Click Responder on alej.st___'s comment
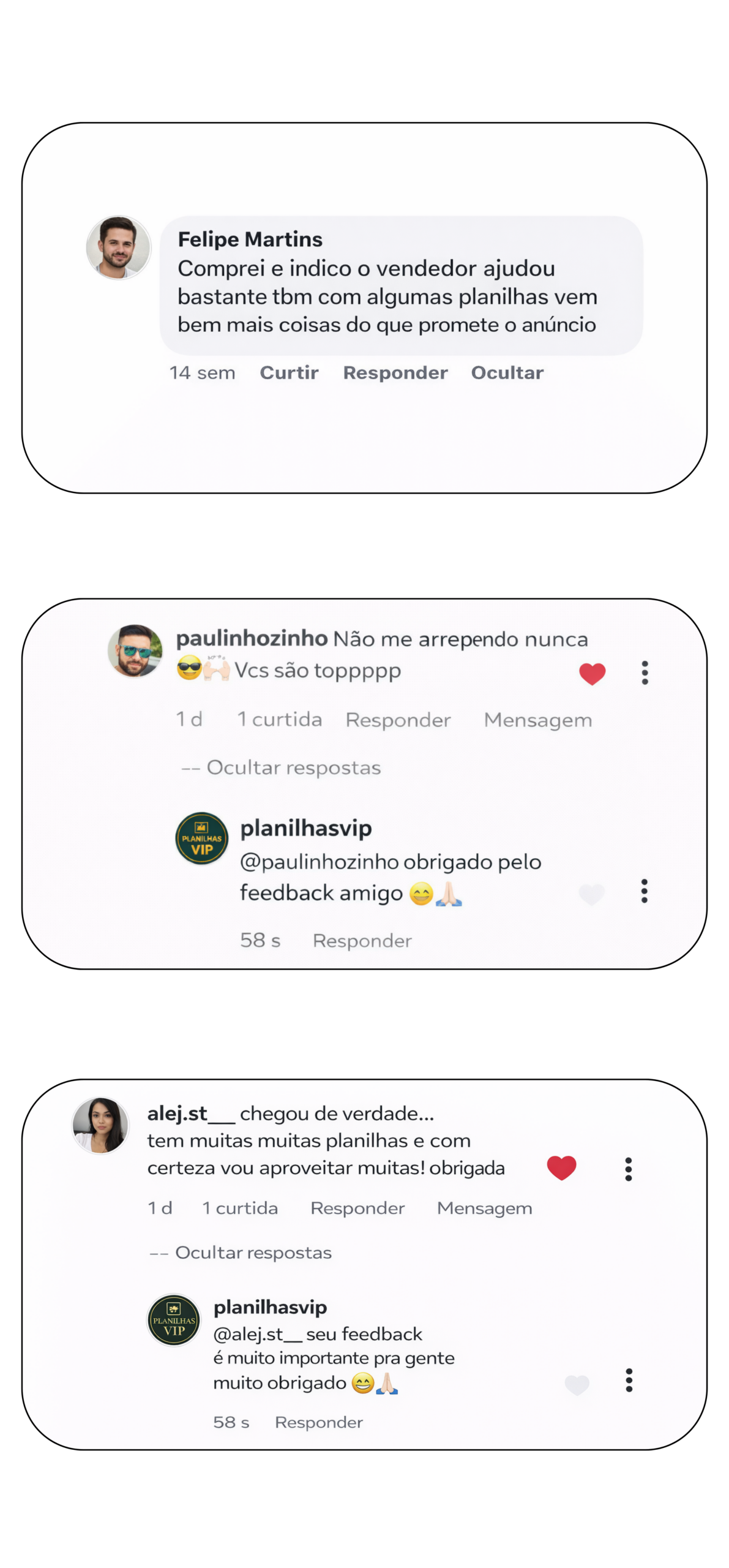This screenshot has height=1568, width=729. tap(357, 1208)
